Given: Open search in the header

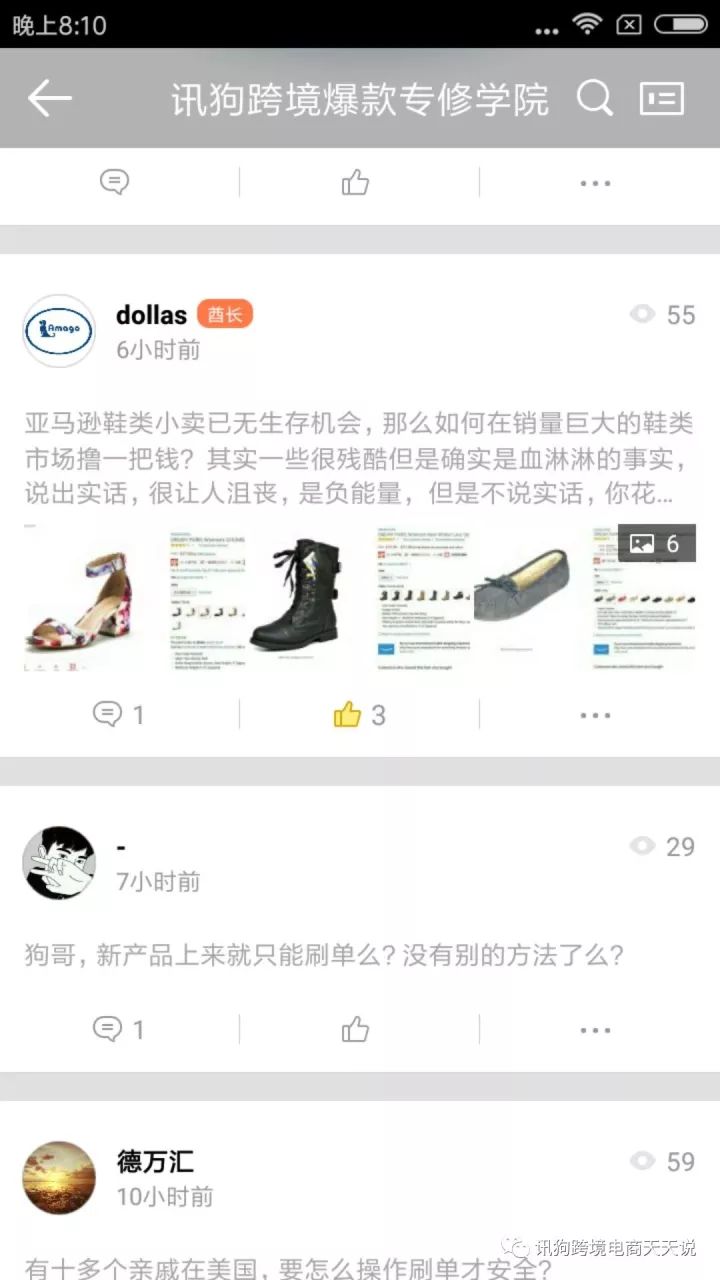Looking at the screenshot, I should tap(595, 98).
